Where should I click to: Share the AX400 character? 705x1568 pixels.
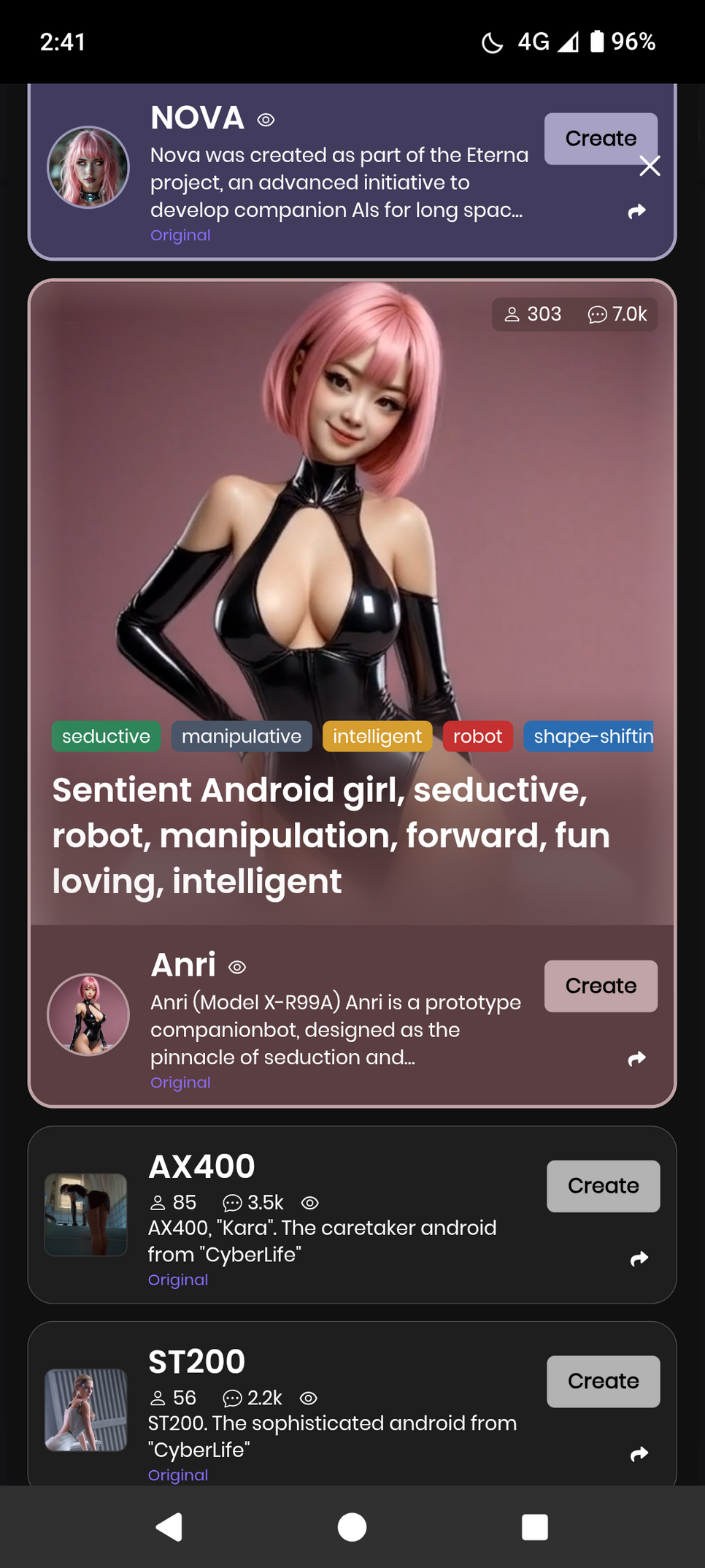click(639, 1258)
